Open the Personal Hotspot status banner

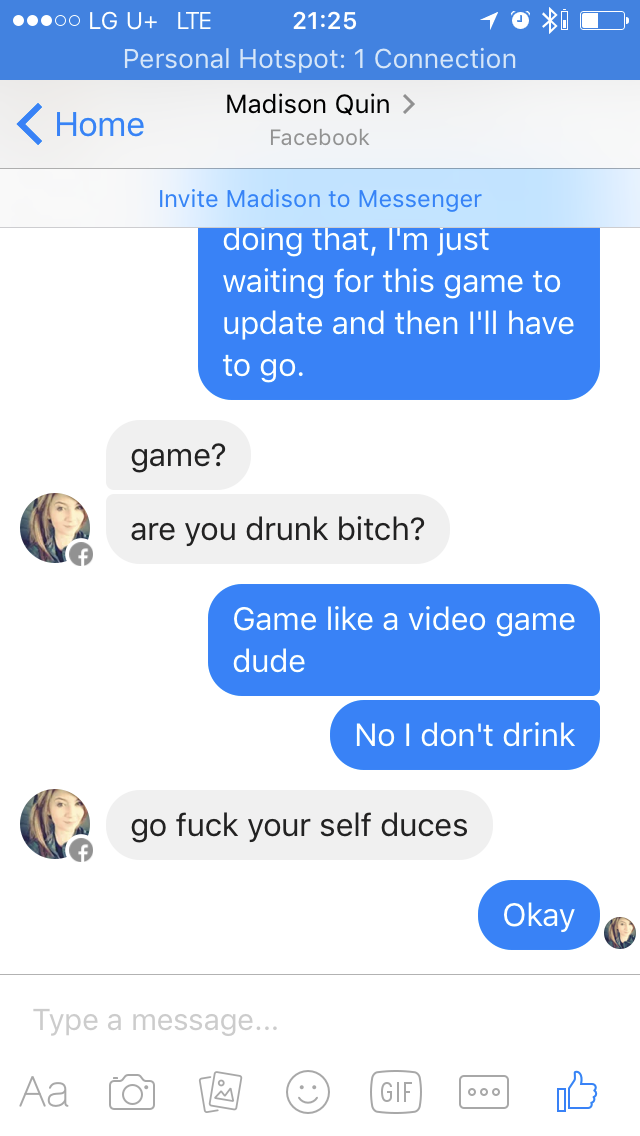(x=320, y=59)
